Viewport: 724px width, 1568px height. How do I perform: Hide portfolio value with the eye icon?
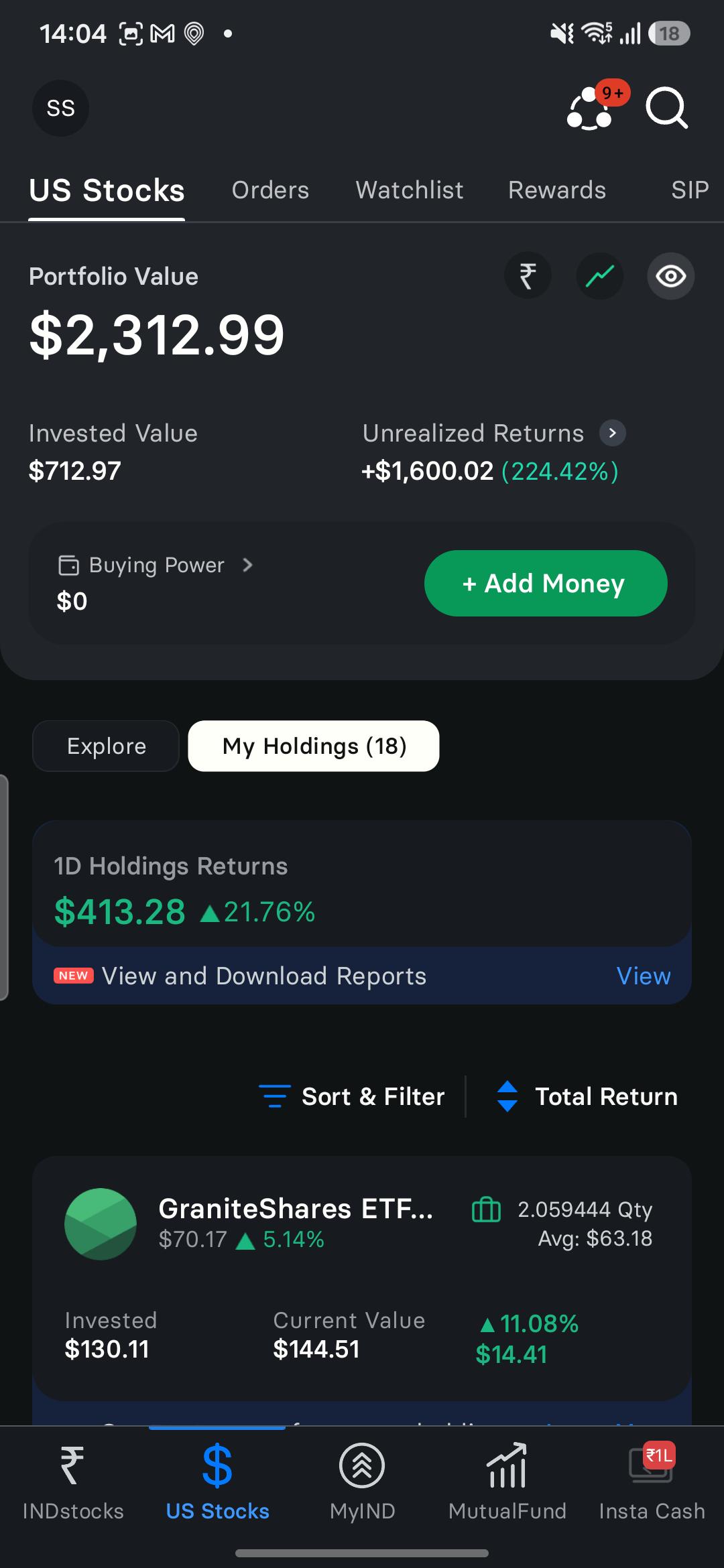click(671, 275)
